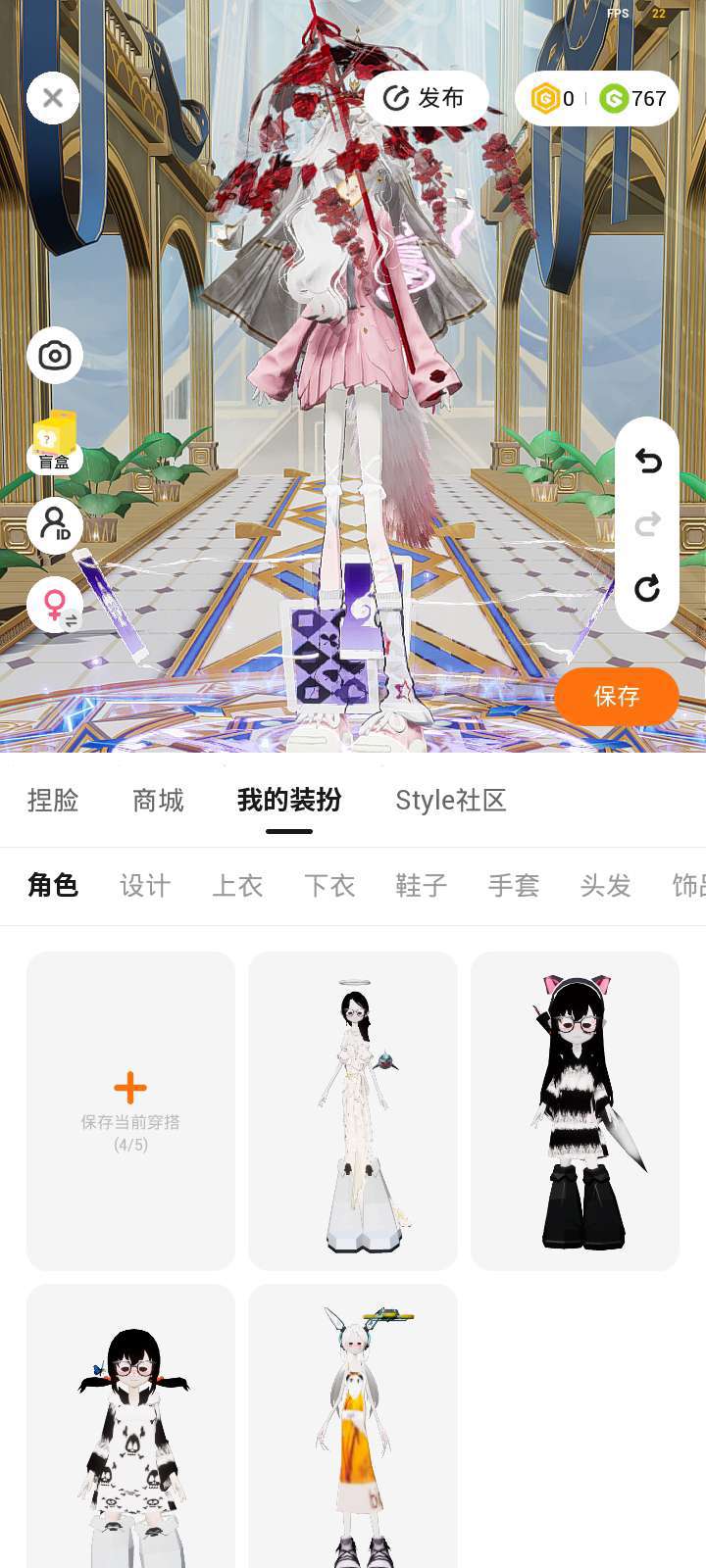This screenshot has height=1568, width=706.
Task: Select the 设计 category
Action: (145, 886)
